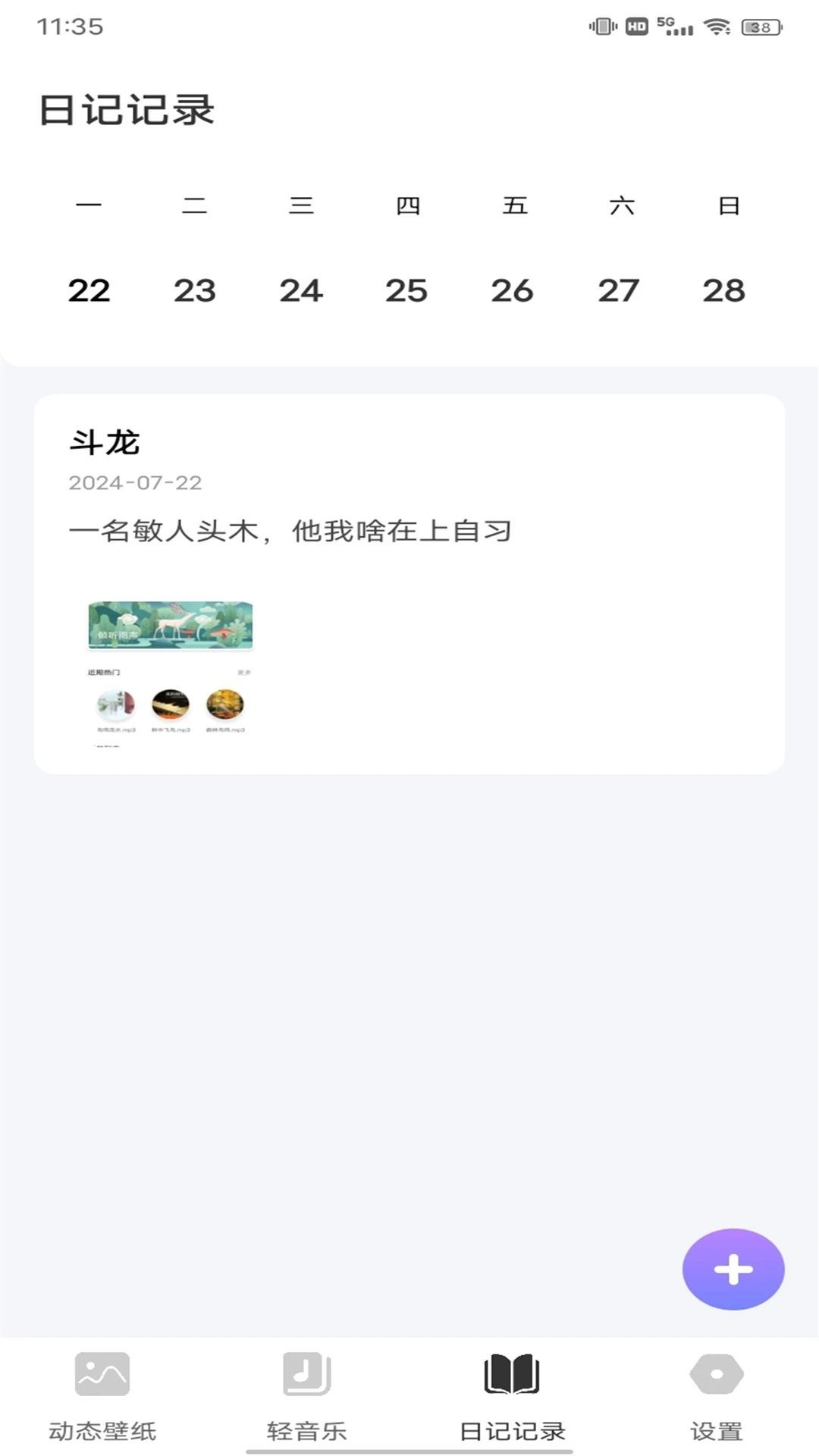Choose date 25 in the calendar strip

pyautogui.click(x=406, y=290)
